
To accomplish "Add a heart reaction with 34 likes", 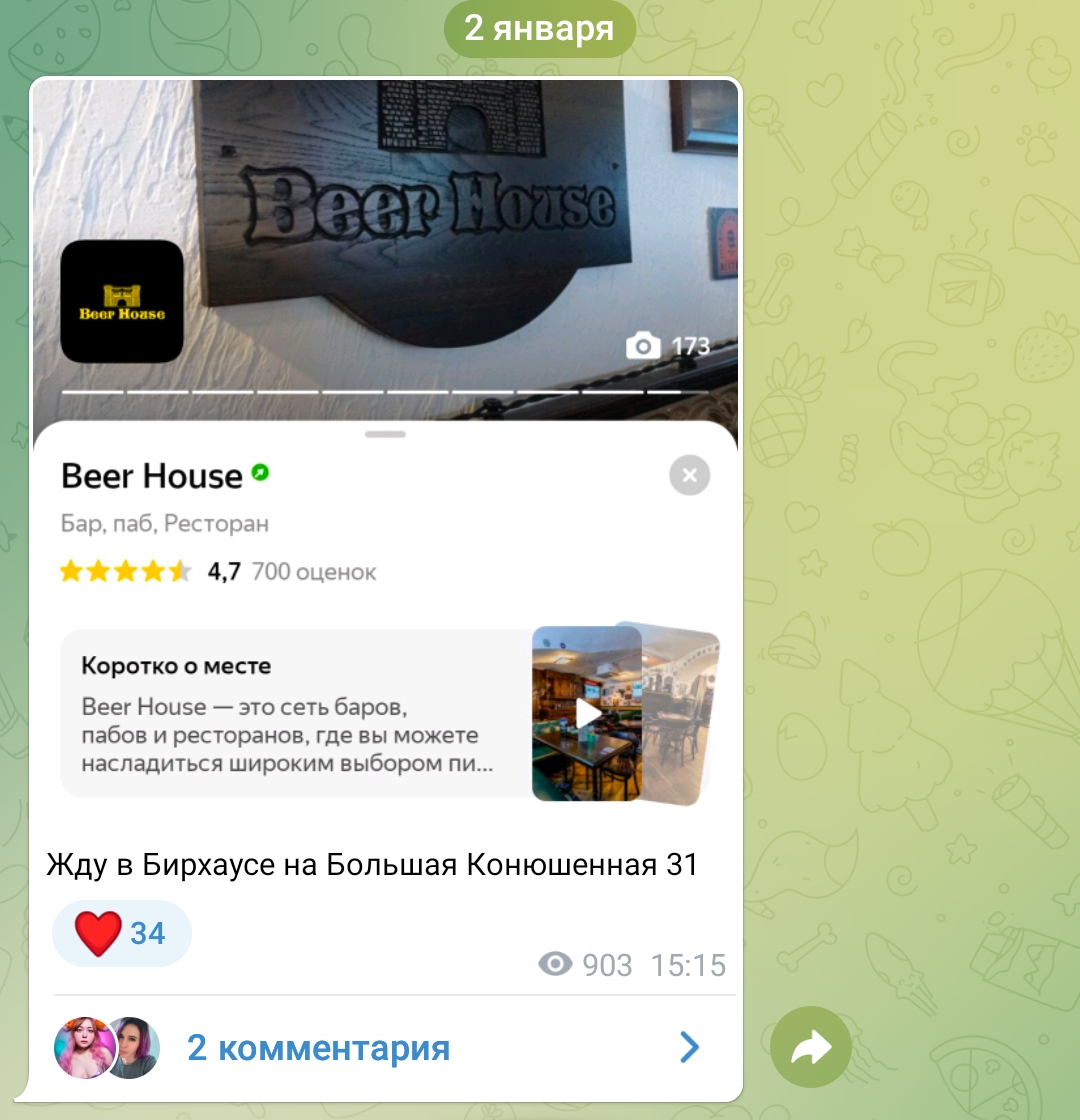I will click(121, 934).
